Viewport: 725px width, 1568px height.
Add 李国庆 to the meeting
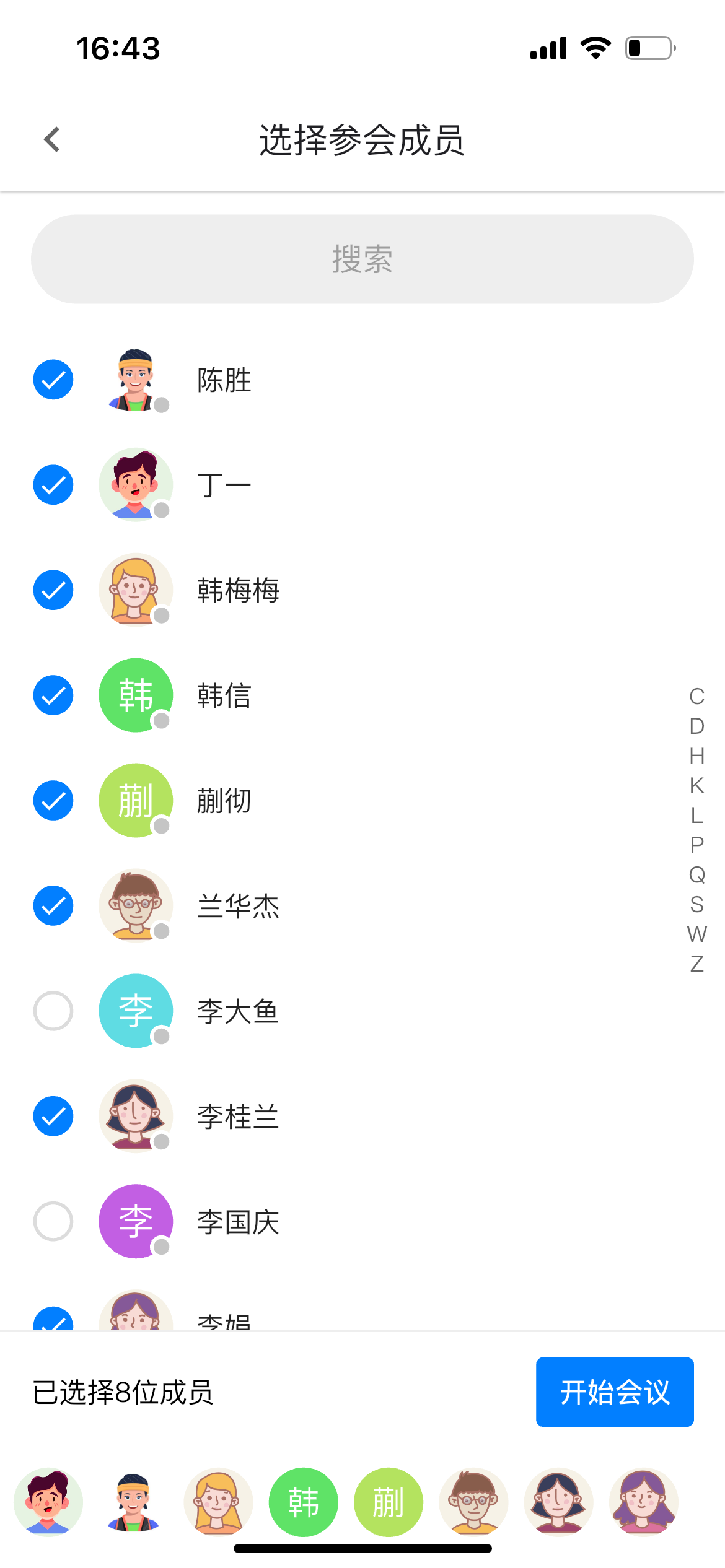click(x=53, y=1222)
